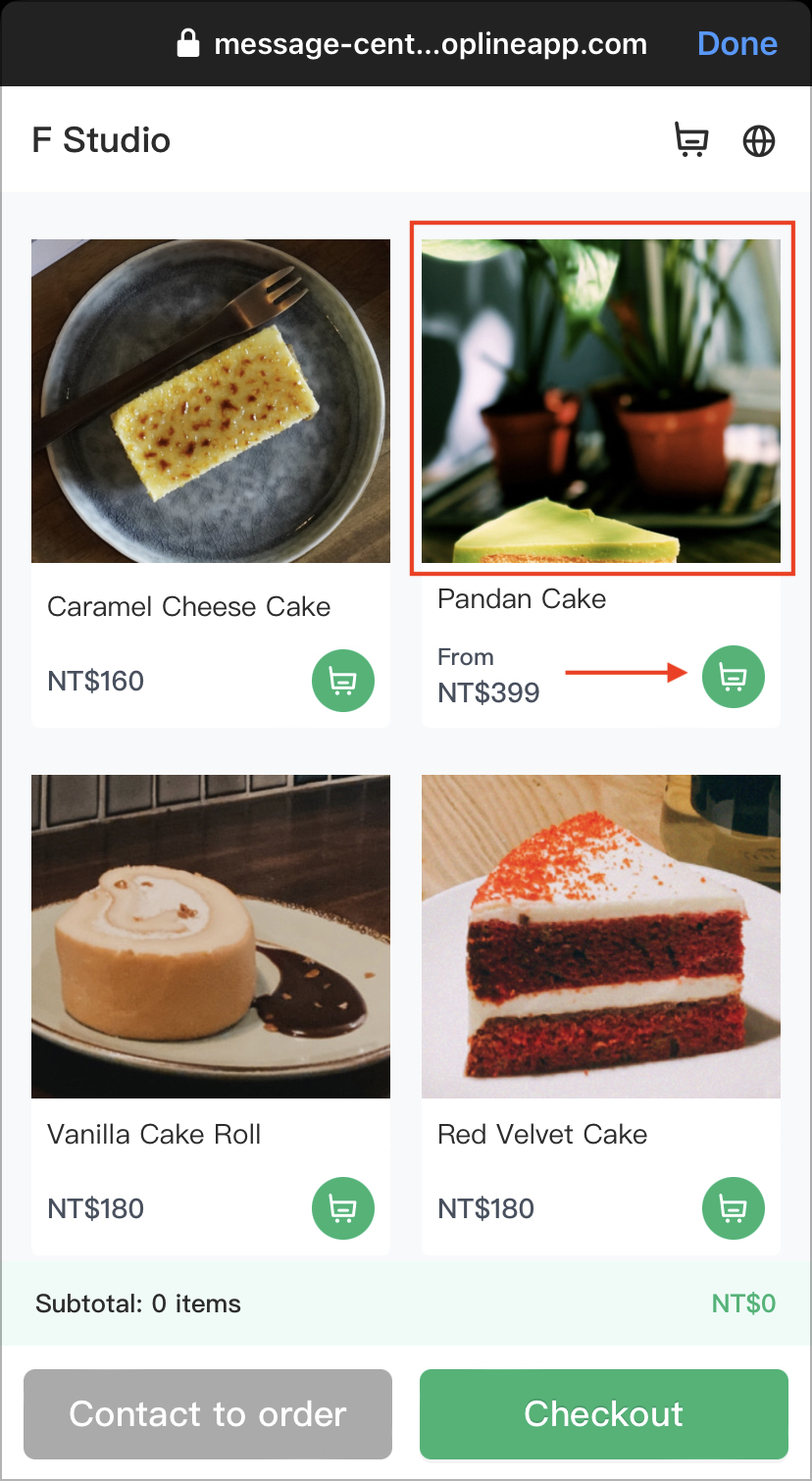This screenshot has height=1481, width=812.
Task: Add Red Velvet Cake to cart
Action: coord(733,1208)
